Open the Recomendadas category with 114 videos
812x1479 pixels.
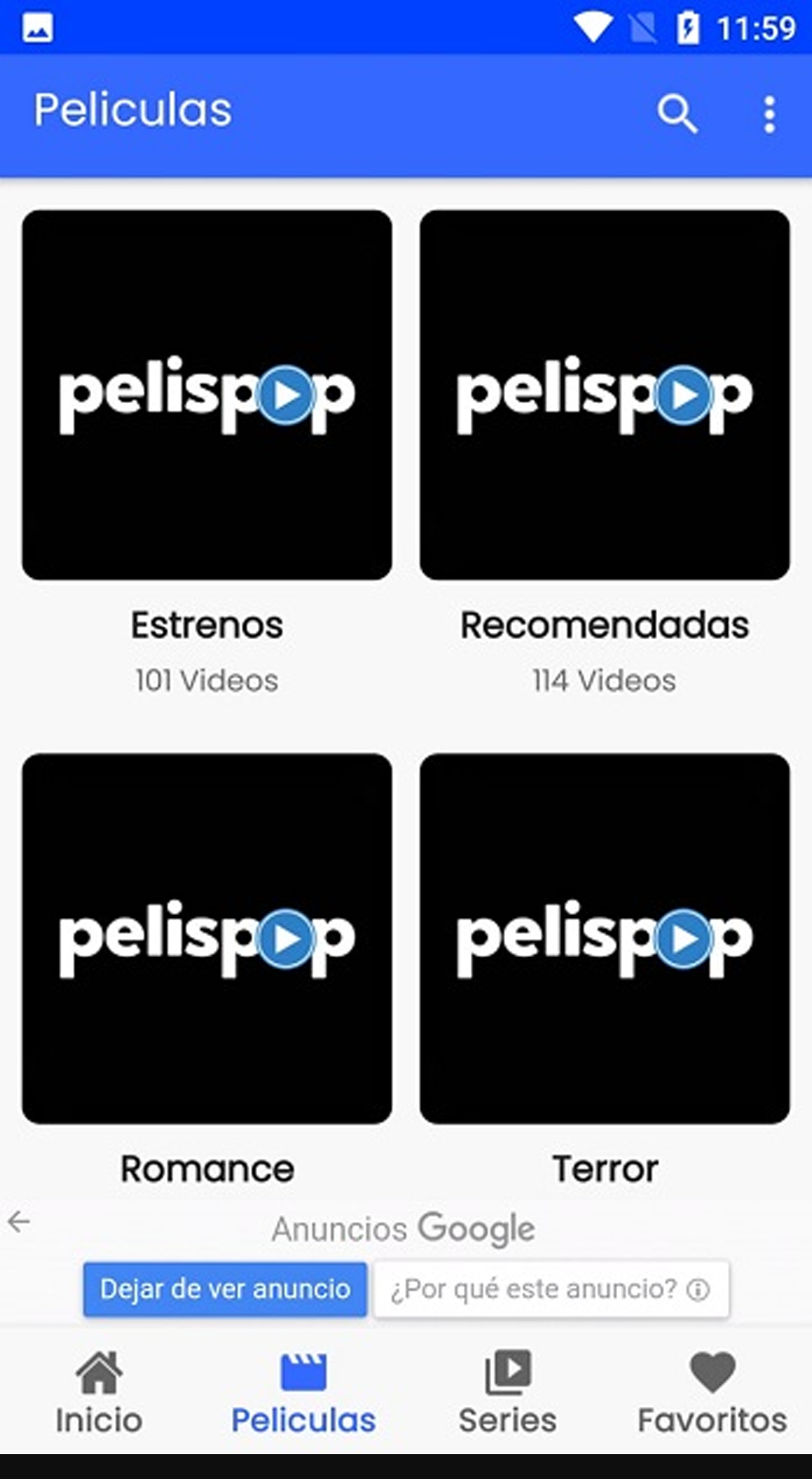coord(605,395)
